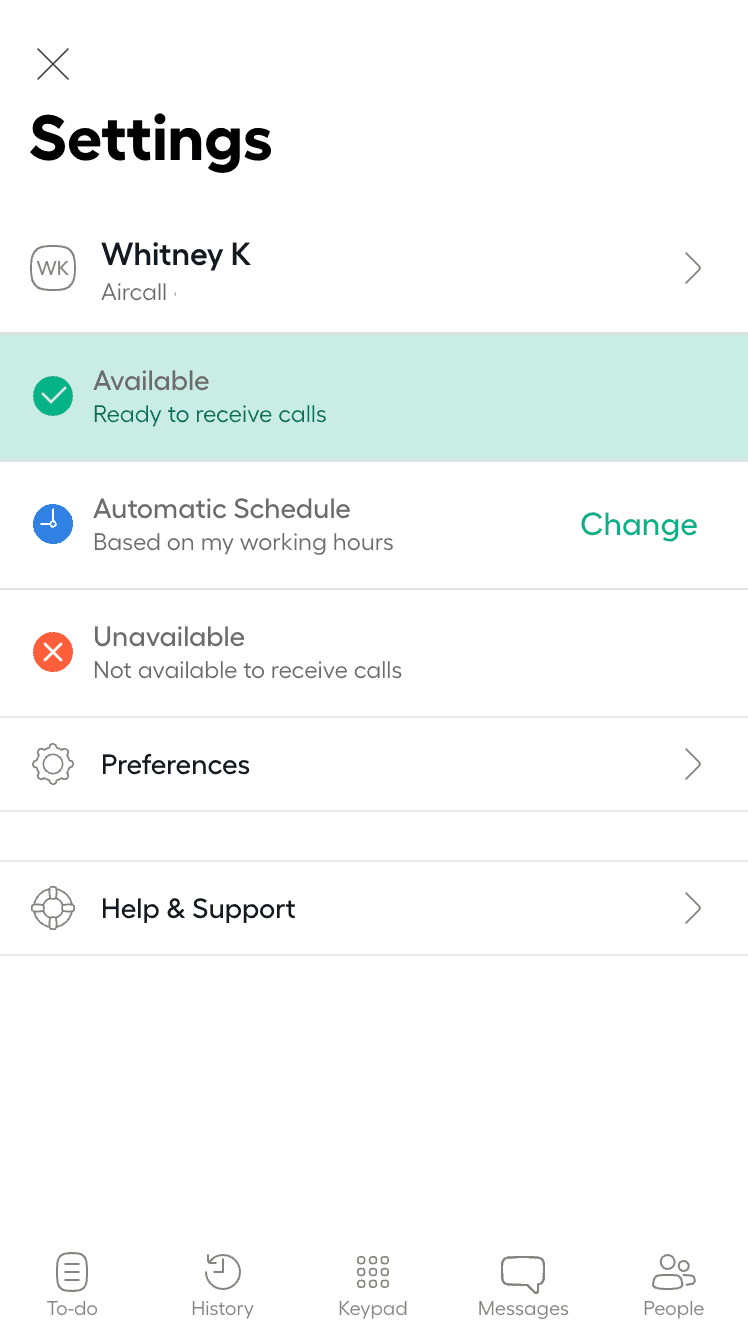The height and width of the screenshot is (1324, 748).
Task: Switch to the History tab
Action: (222, 1285)
